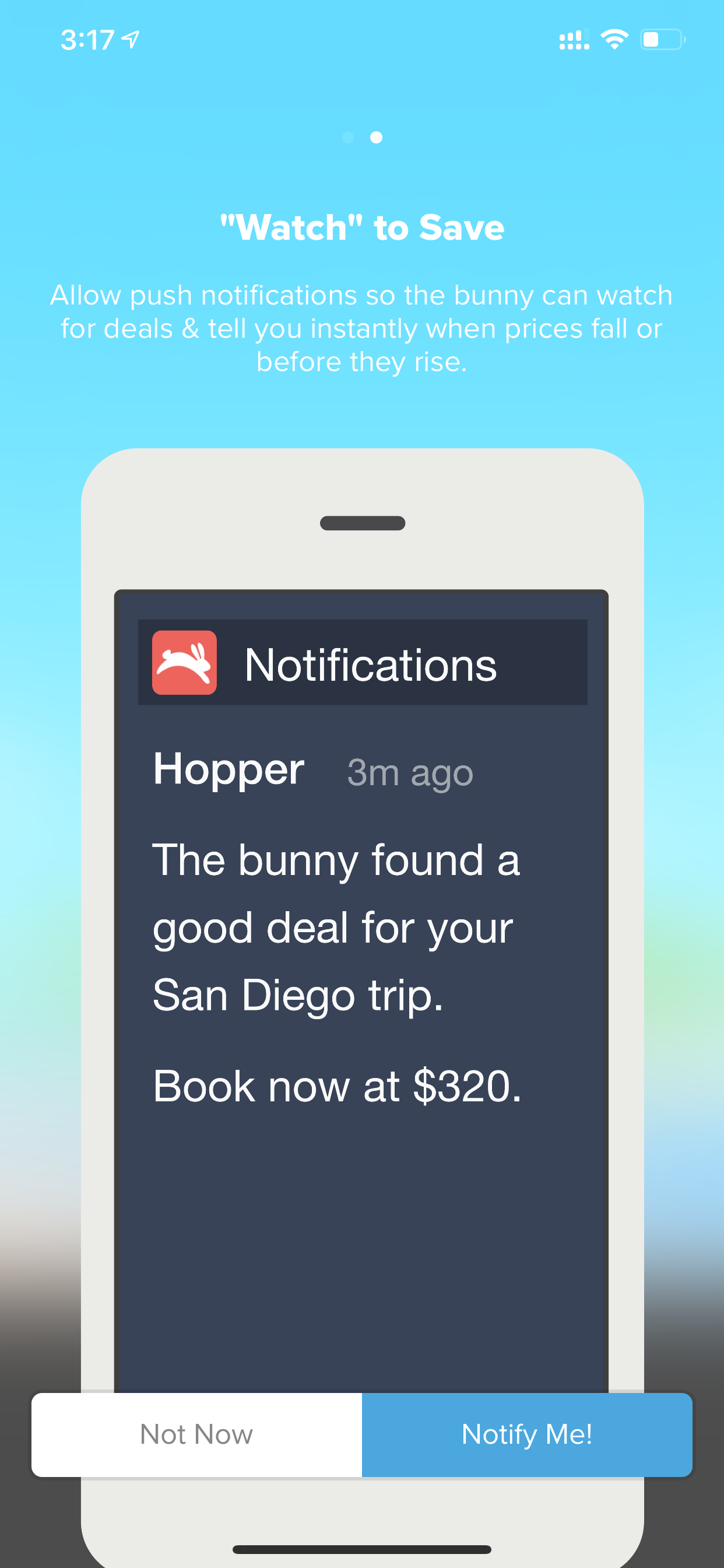Tap the Notify Me! button
The image size is (724, 1568).
527,1434
